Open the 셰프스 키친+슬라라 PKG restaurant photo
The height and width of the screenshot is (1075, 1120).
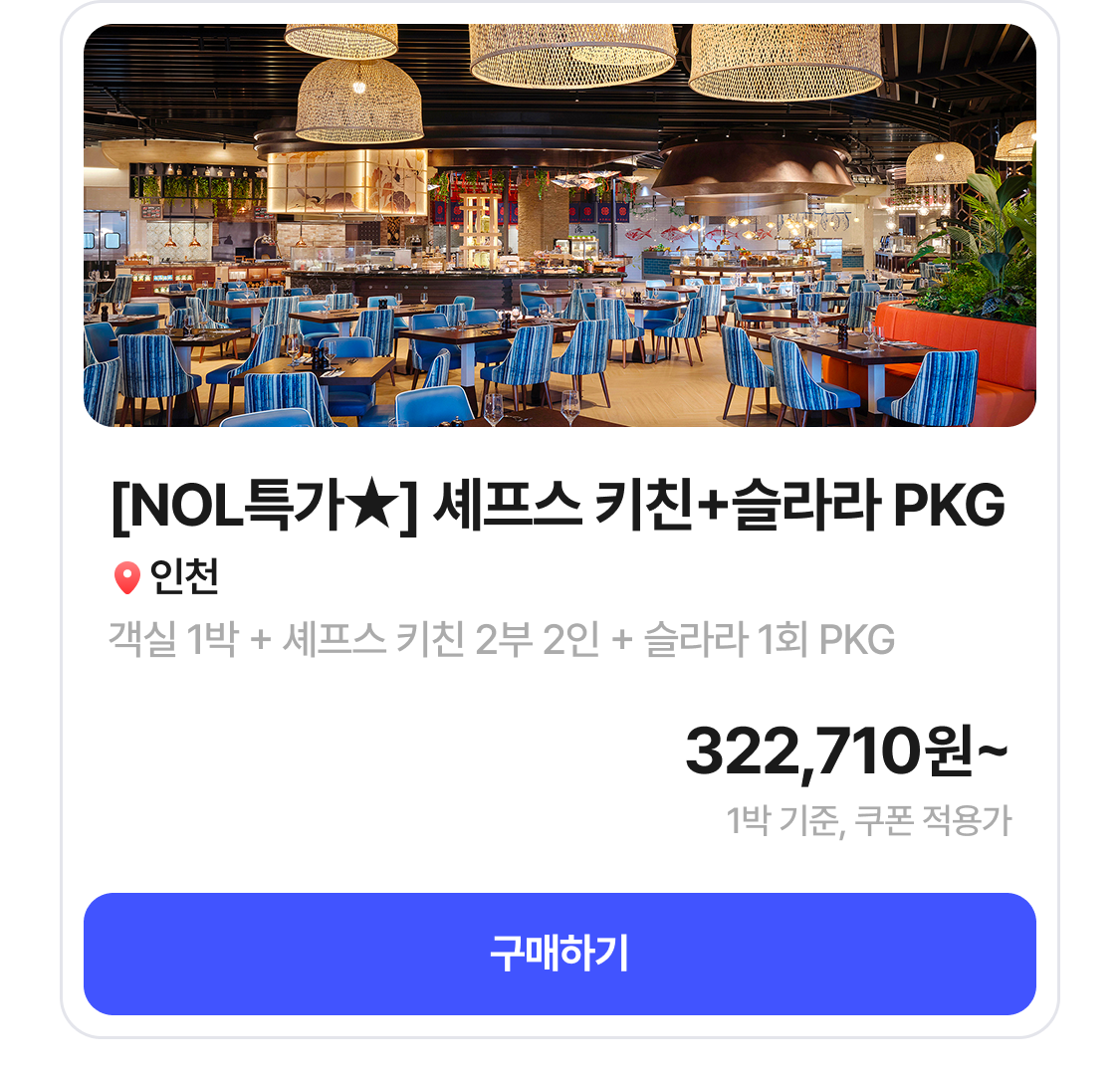point(560,226)
